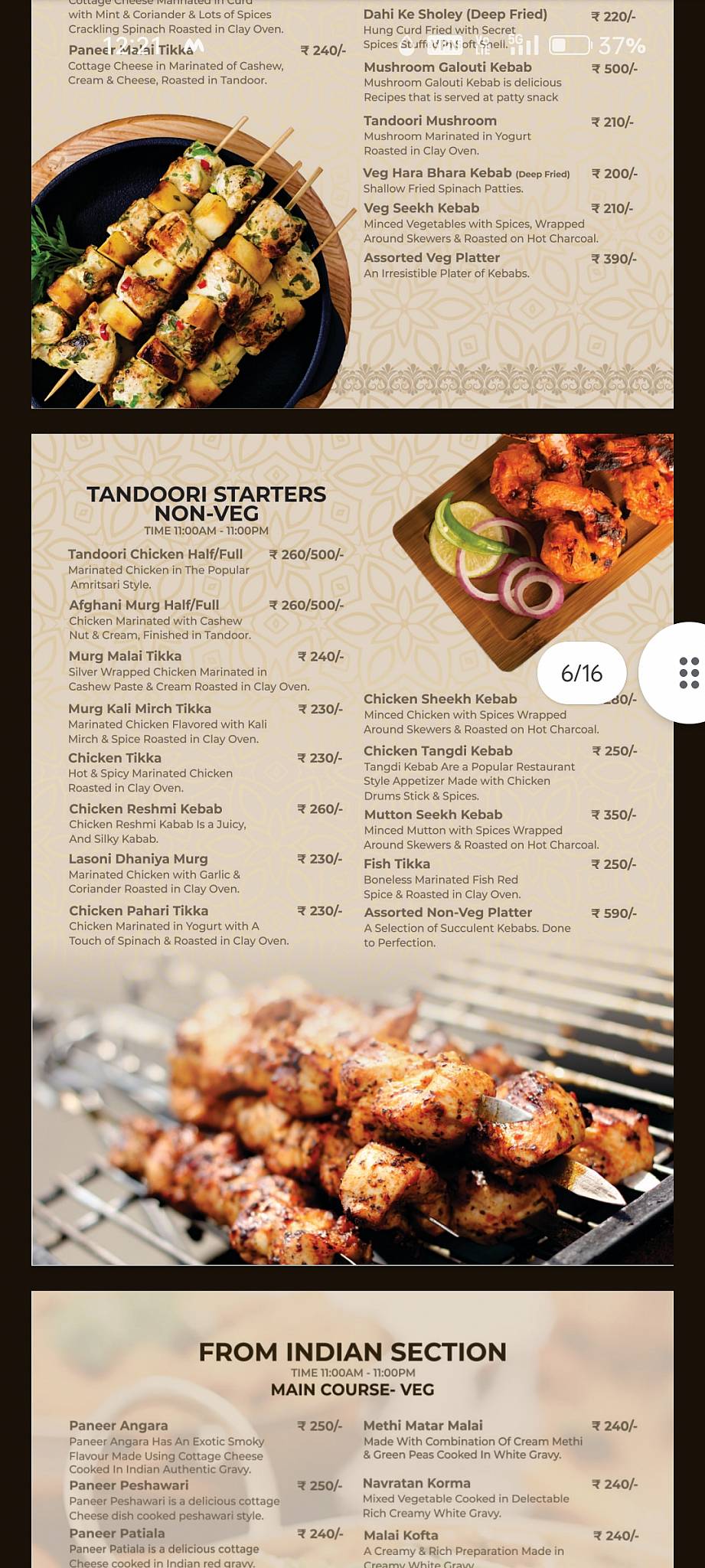Image resolution: width=705 pixels, height=1568 pixels.
Task: Open the Mutton Seekh Kebab item
Action: [432, 815]
